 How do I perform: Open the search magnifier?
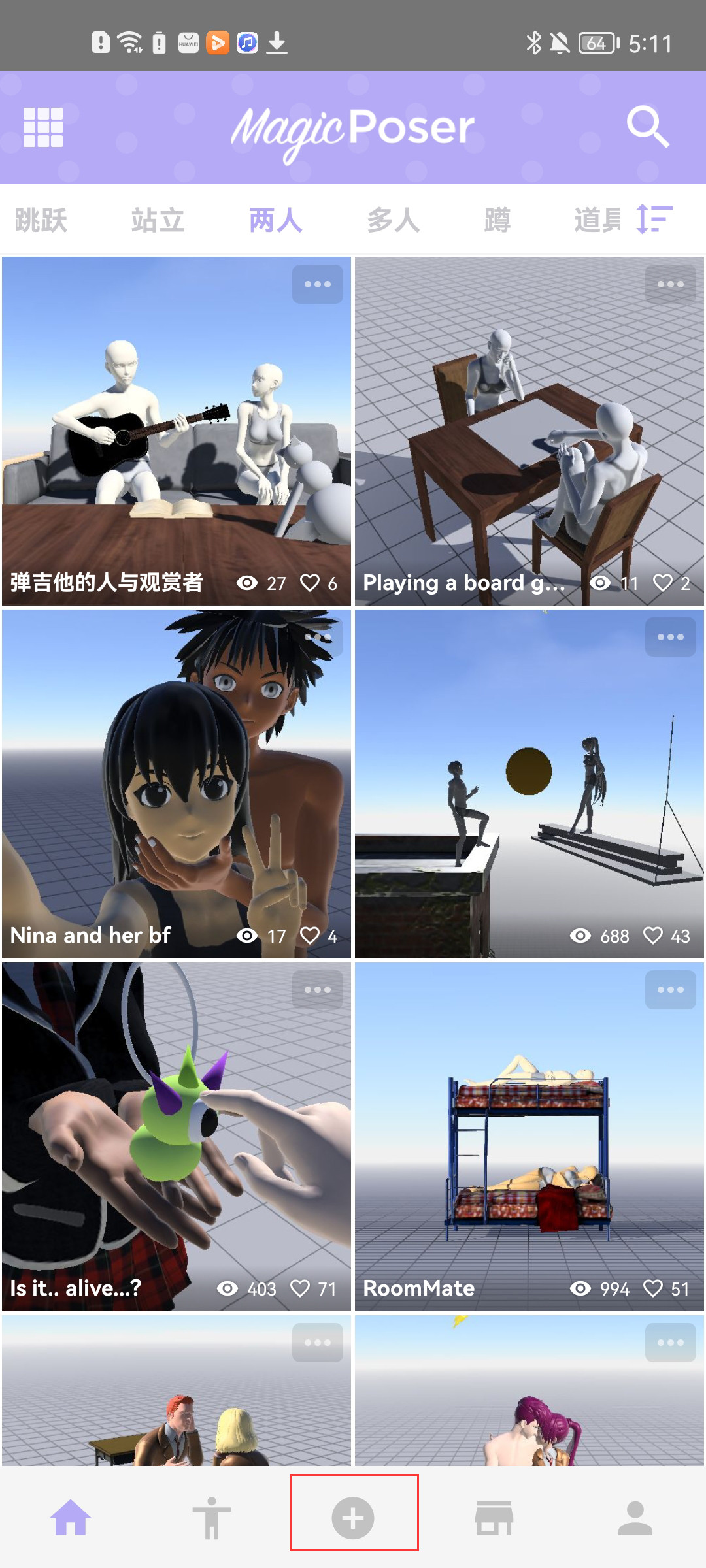[647, 126]
